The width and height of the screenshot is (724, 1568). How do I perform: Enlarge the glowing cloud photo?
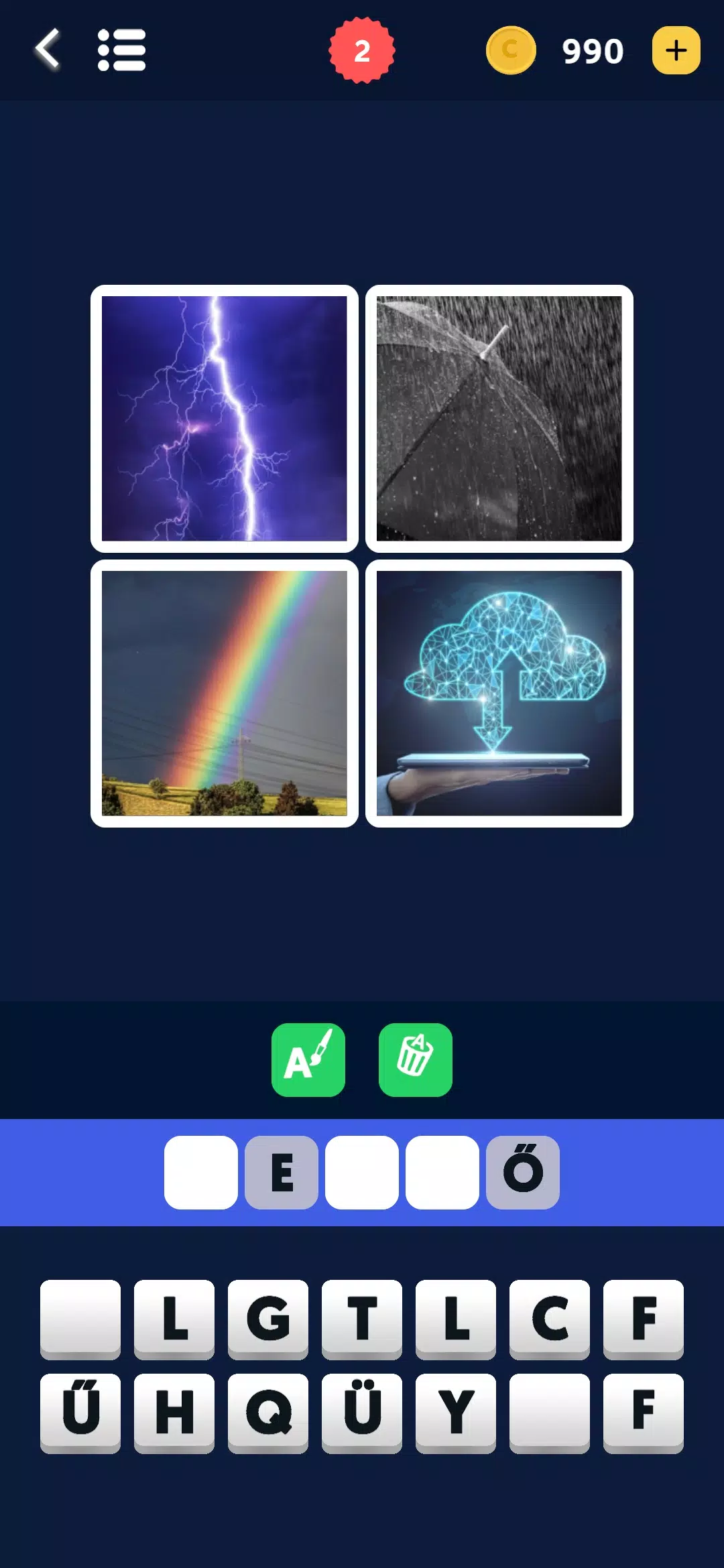[499, 694]
